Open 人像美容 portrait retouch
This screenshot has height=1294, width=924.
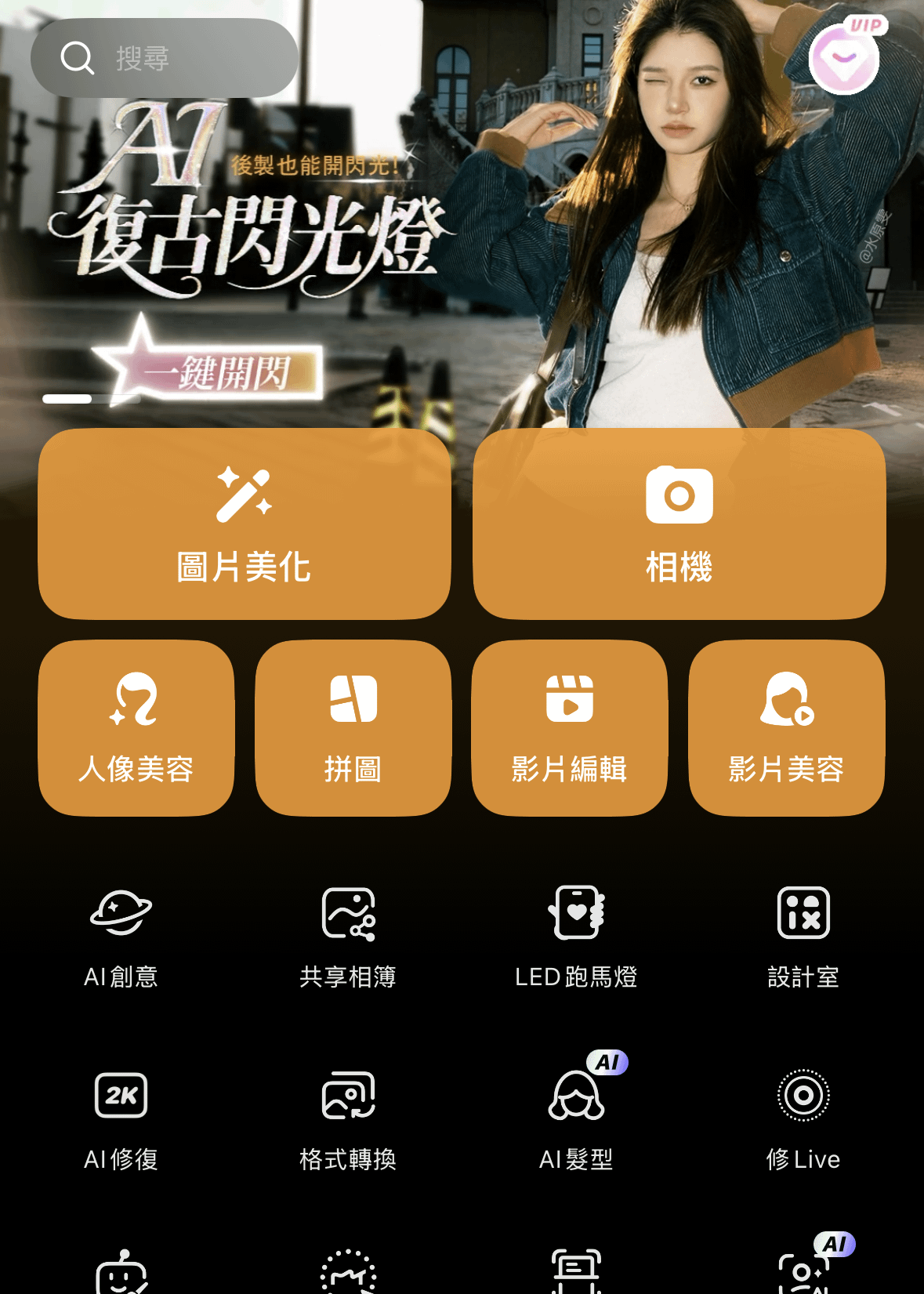click(136, 727)
